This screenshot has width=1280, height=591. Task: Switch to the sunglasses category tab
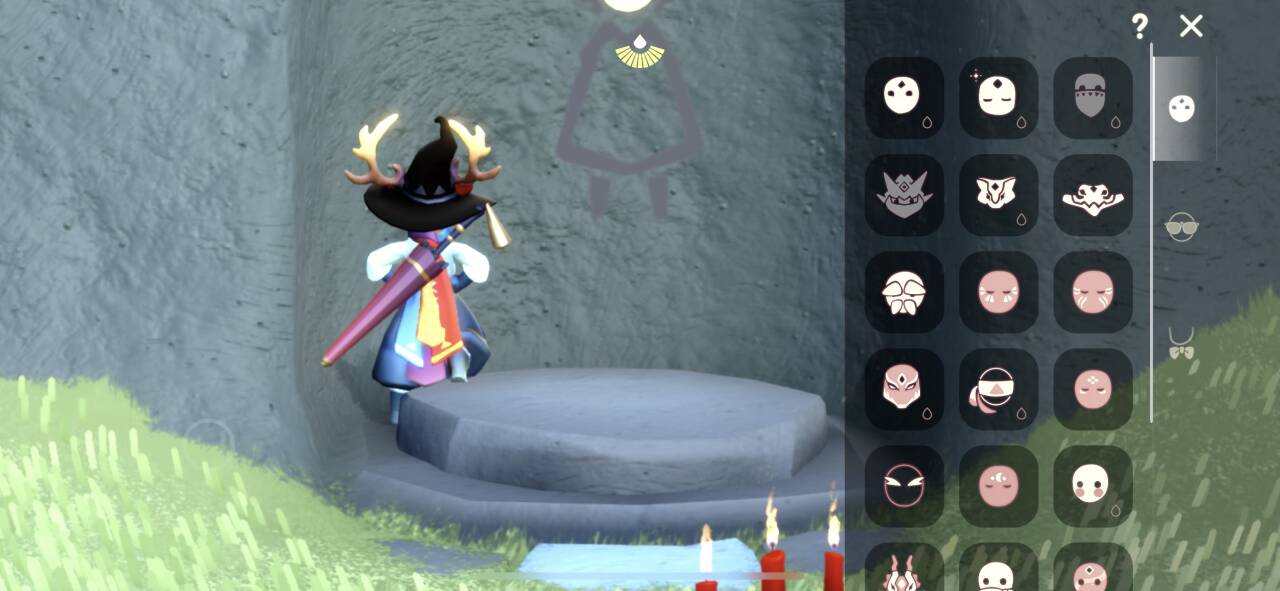1182,227
